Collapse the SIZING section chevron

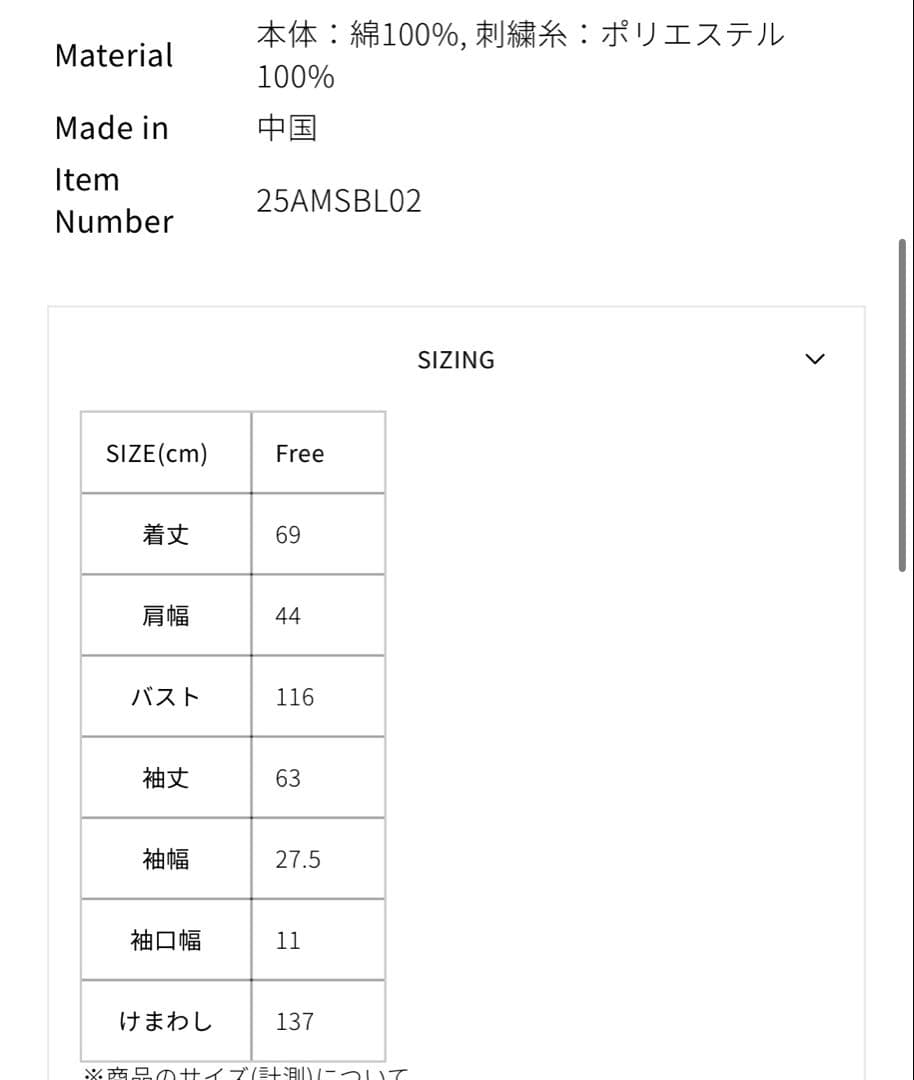816,359
